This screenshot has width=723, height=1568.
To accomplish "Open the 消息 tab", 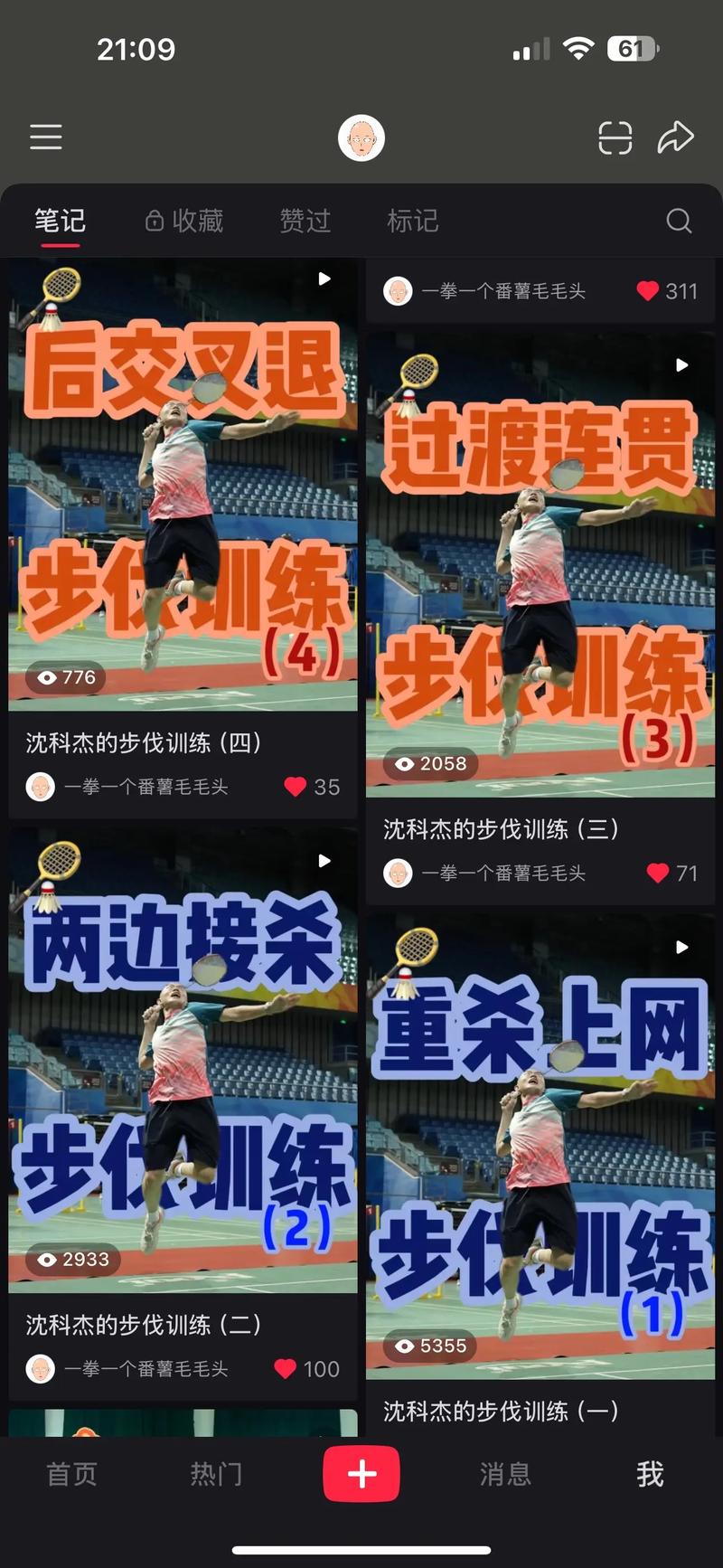I will coord(505,1474).
